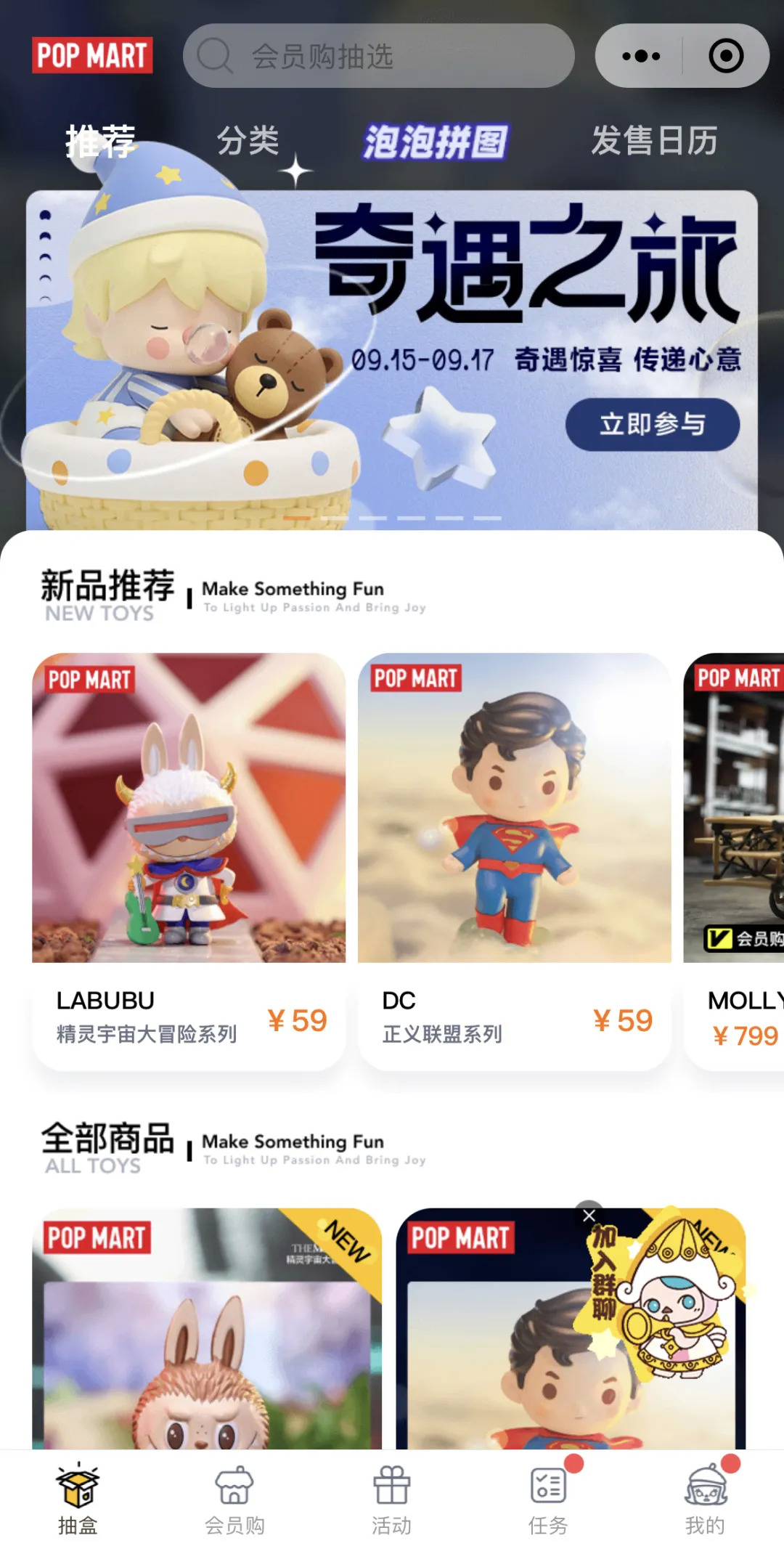Open the MOLLY ¥799 product card
Viewport: 784px width, 1546px height.
735,861
